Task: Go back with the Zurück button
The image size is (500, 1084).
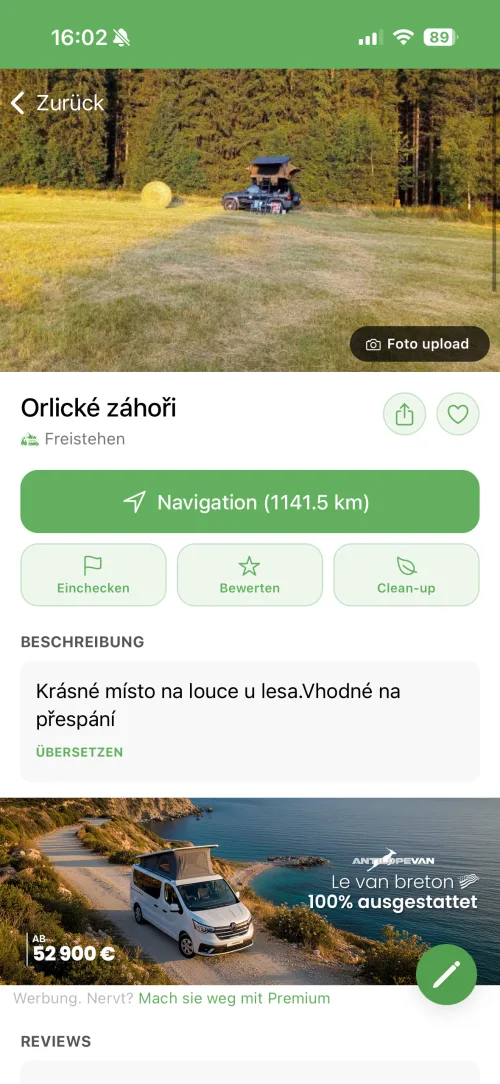Action: point(57,103)
